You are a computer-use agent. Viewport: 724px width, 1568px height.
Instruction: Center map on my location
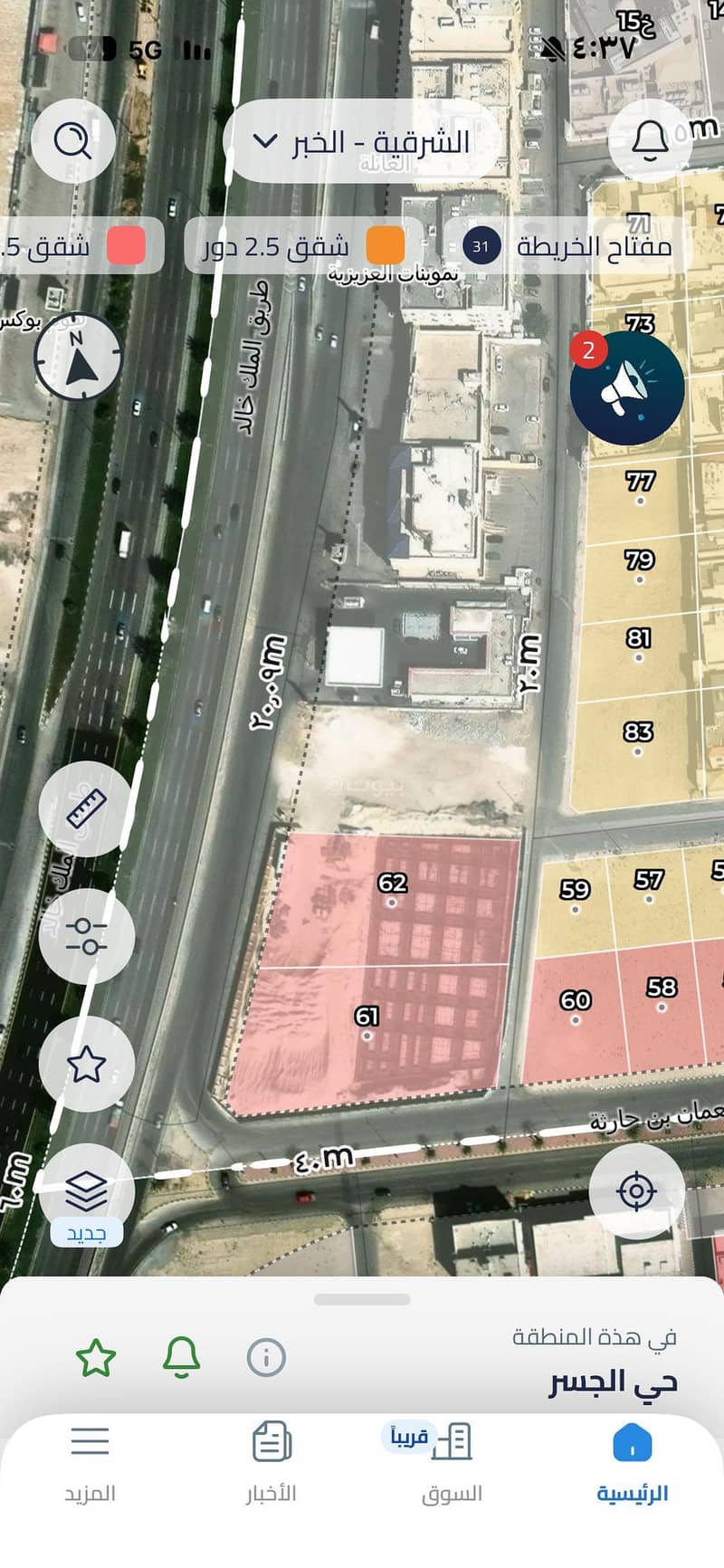point(636,1190)
